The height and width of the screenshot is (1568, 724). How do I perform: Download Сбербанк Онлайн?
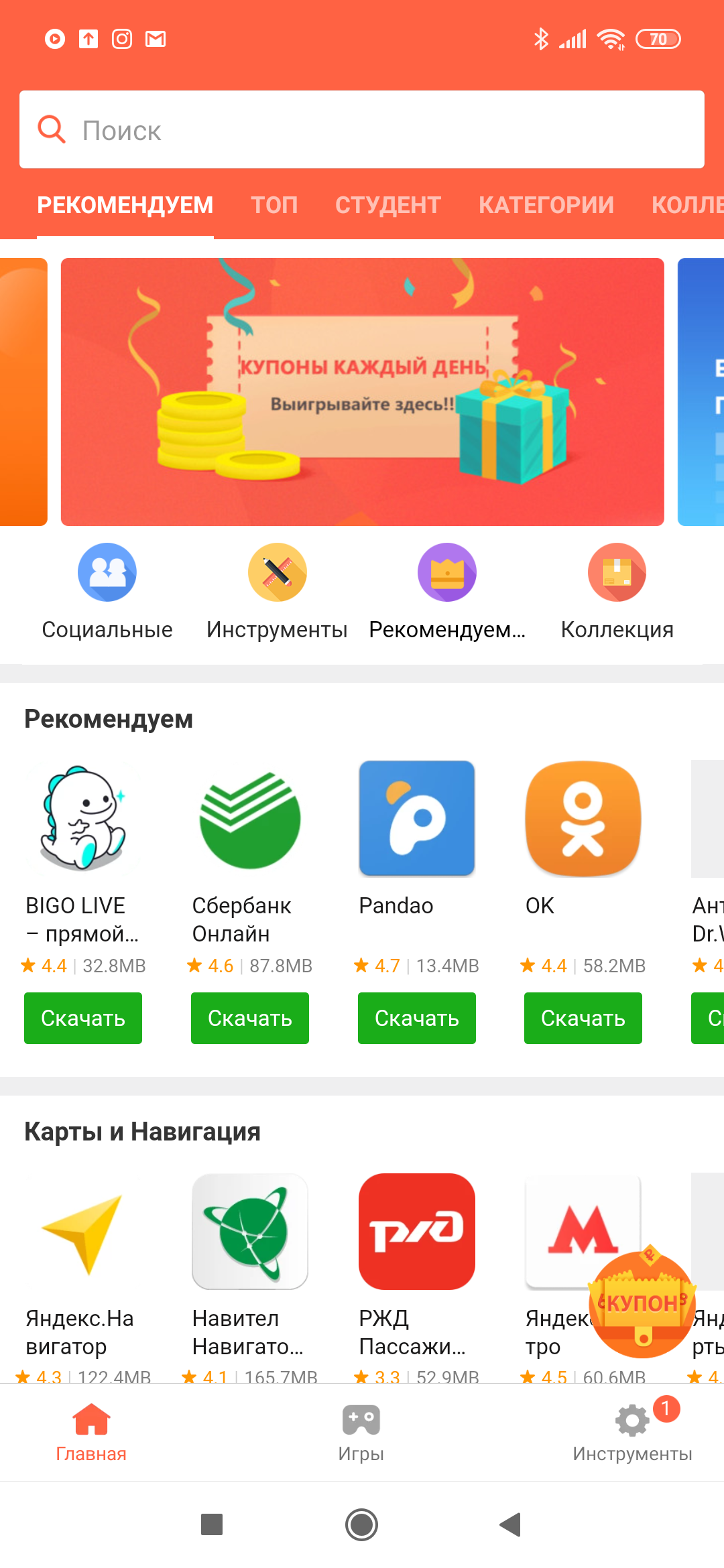[250, 1018]
